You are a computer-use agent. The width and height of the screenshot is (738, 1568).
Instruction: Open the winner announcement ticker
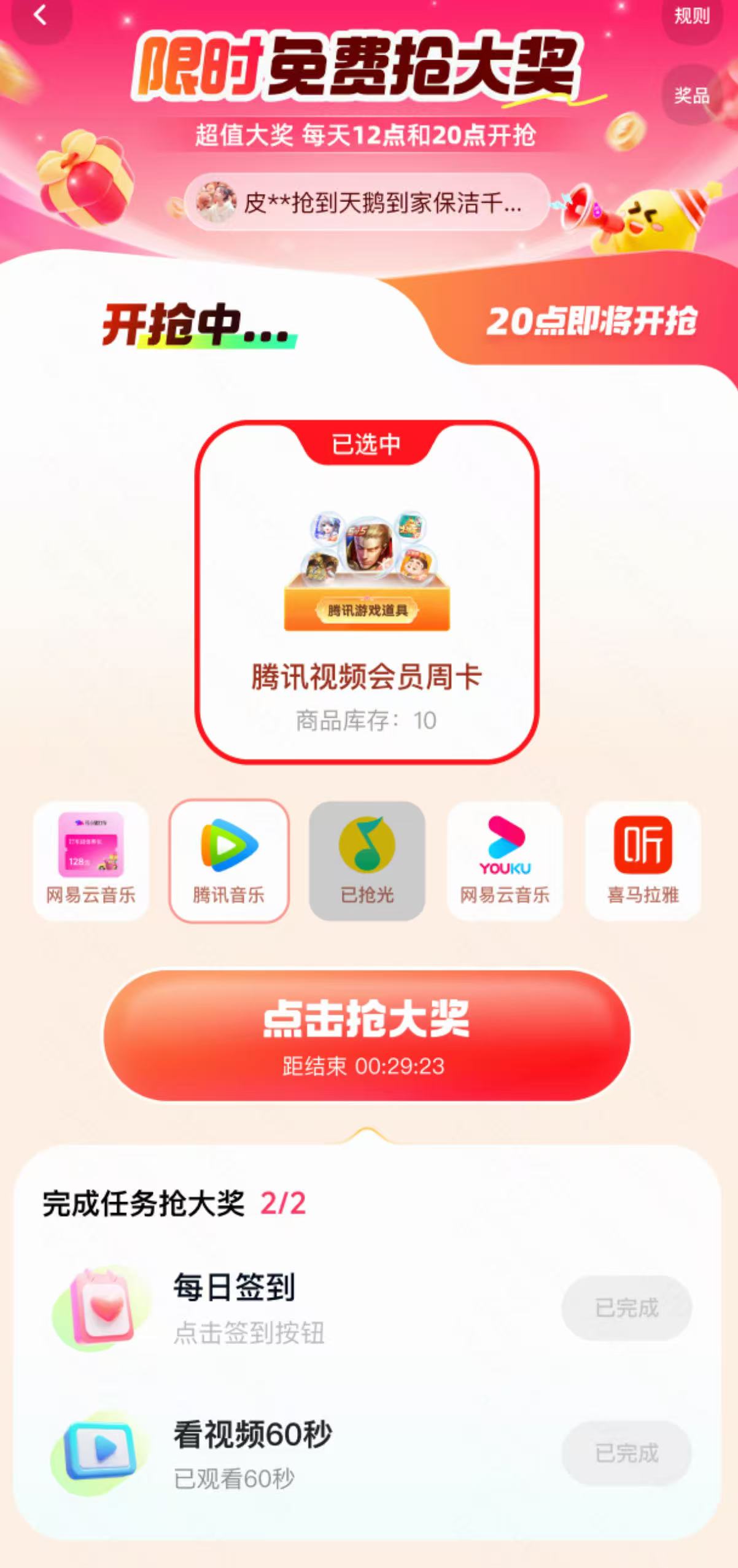(x=367, y=202)
